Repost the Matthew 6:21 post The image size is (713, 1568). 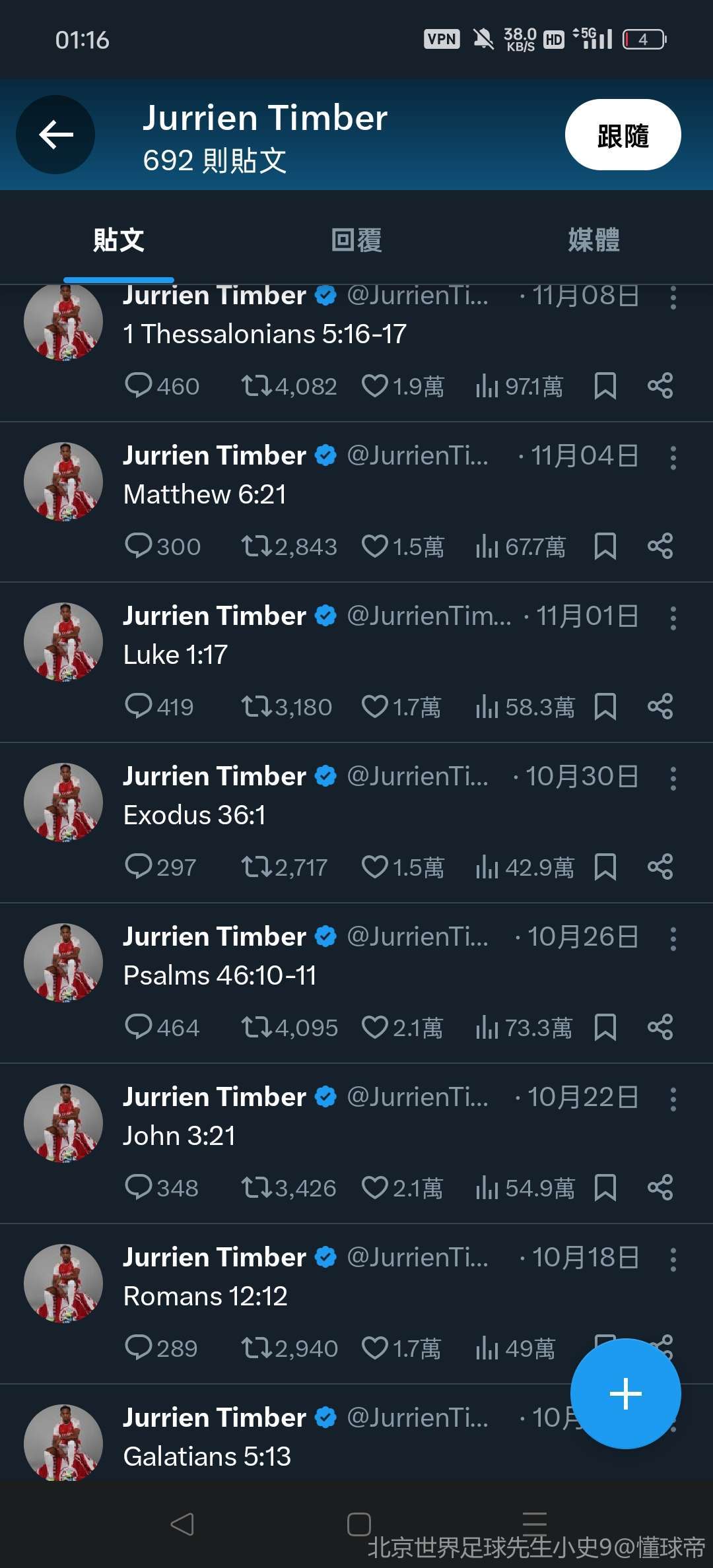pos(256,546)
